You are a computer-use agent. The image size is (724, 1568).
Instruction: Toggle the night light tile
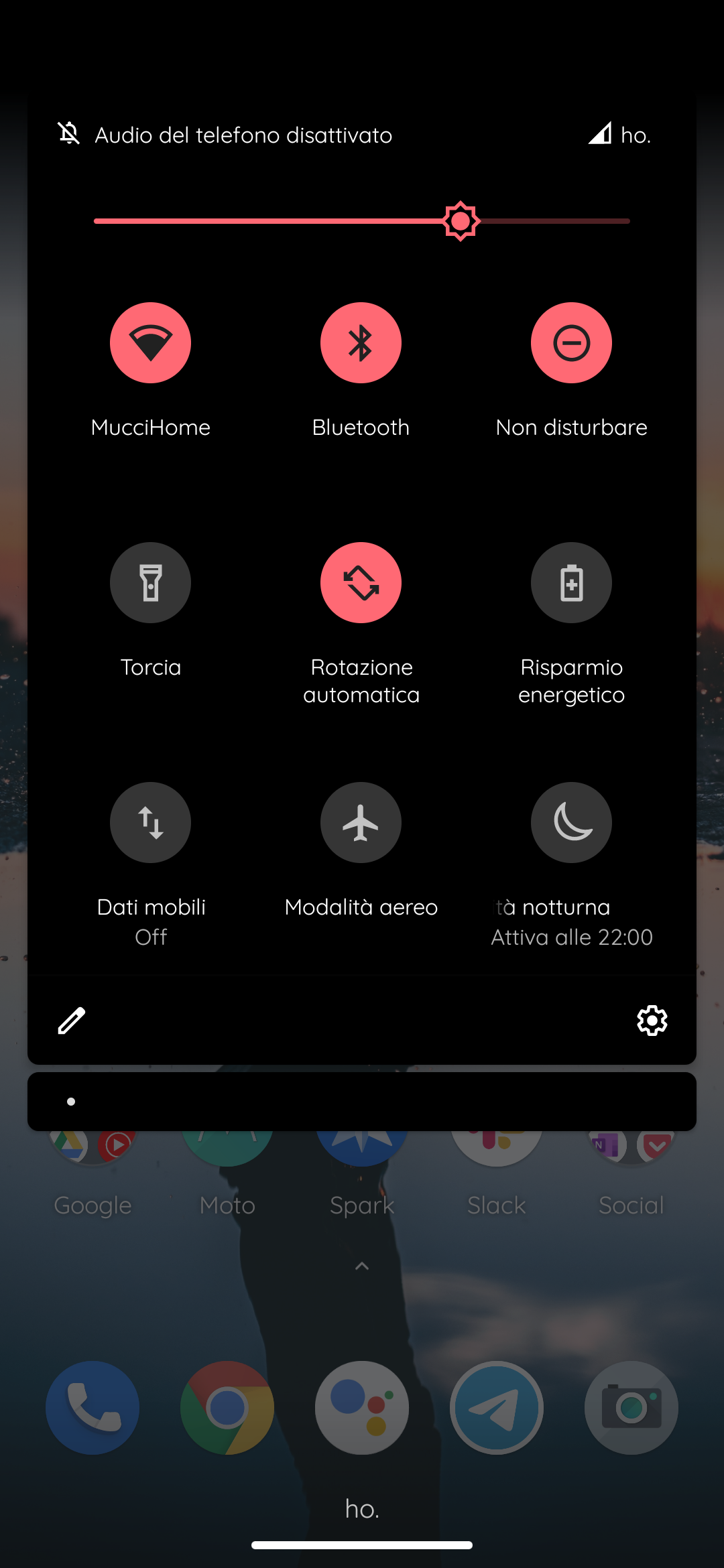pyautogui.click(x=571, y=823)
